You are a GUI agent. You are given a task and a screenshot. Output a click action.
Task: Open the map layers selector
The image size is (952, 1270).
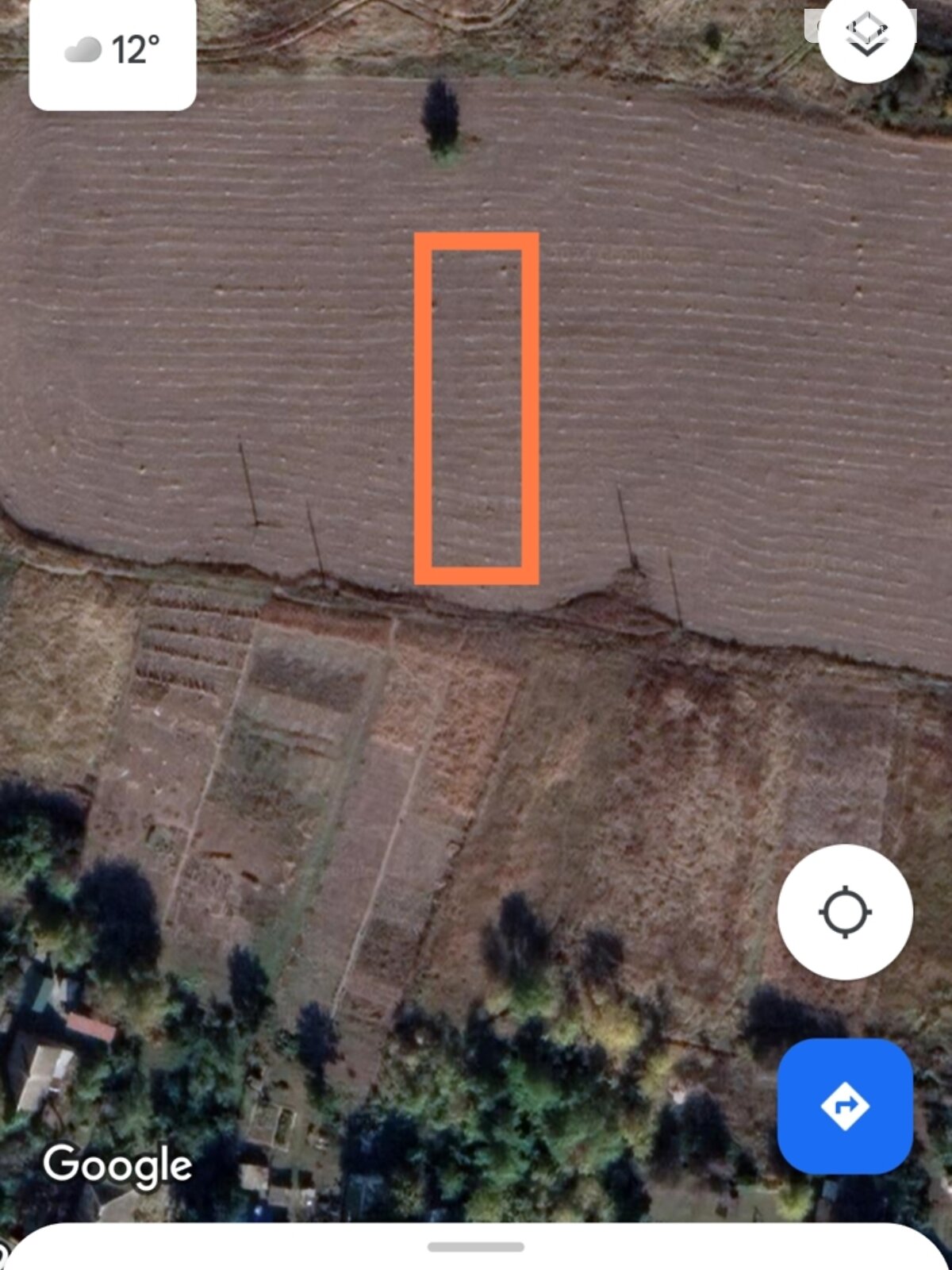tap(866, 36)
